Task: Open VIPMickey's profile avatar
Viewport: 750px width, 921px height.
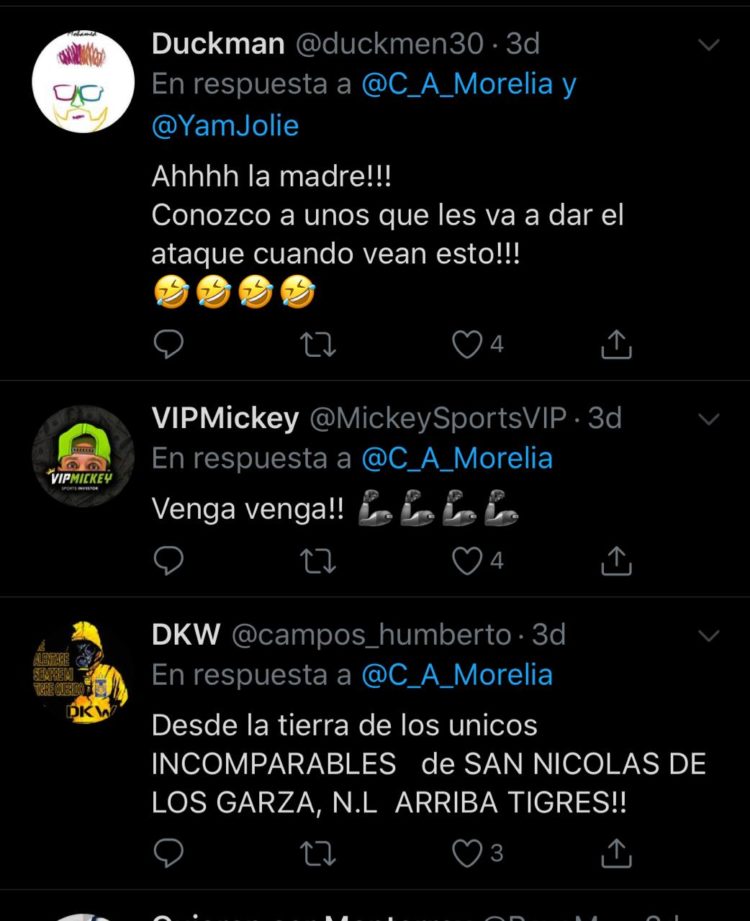Action: tap(83, 456)
